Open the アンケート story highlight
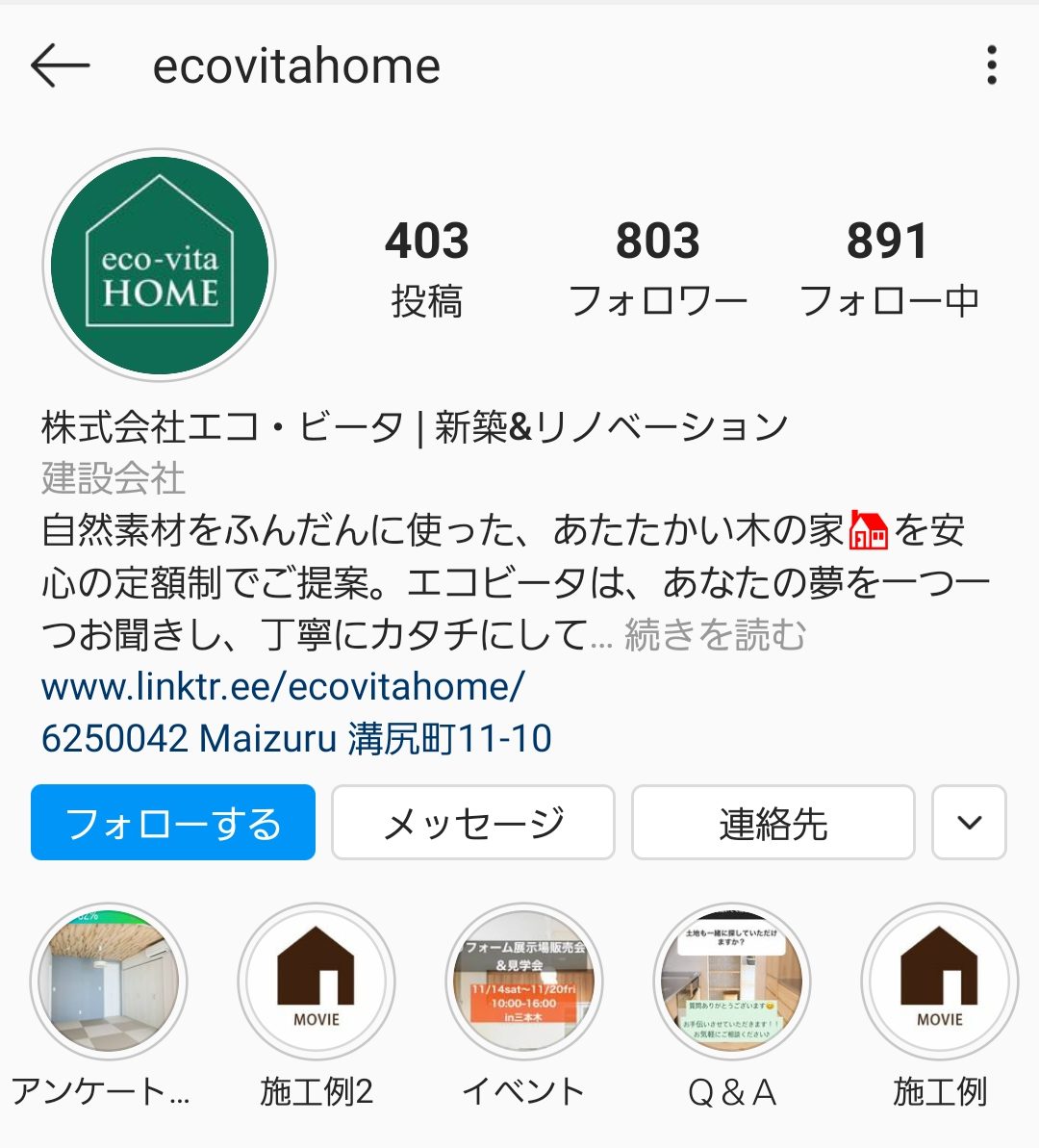The image size is (1039, 1148). pos(109,982)
